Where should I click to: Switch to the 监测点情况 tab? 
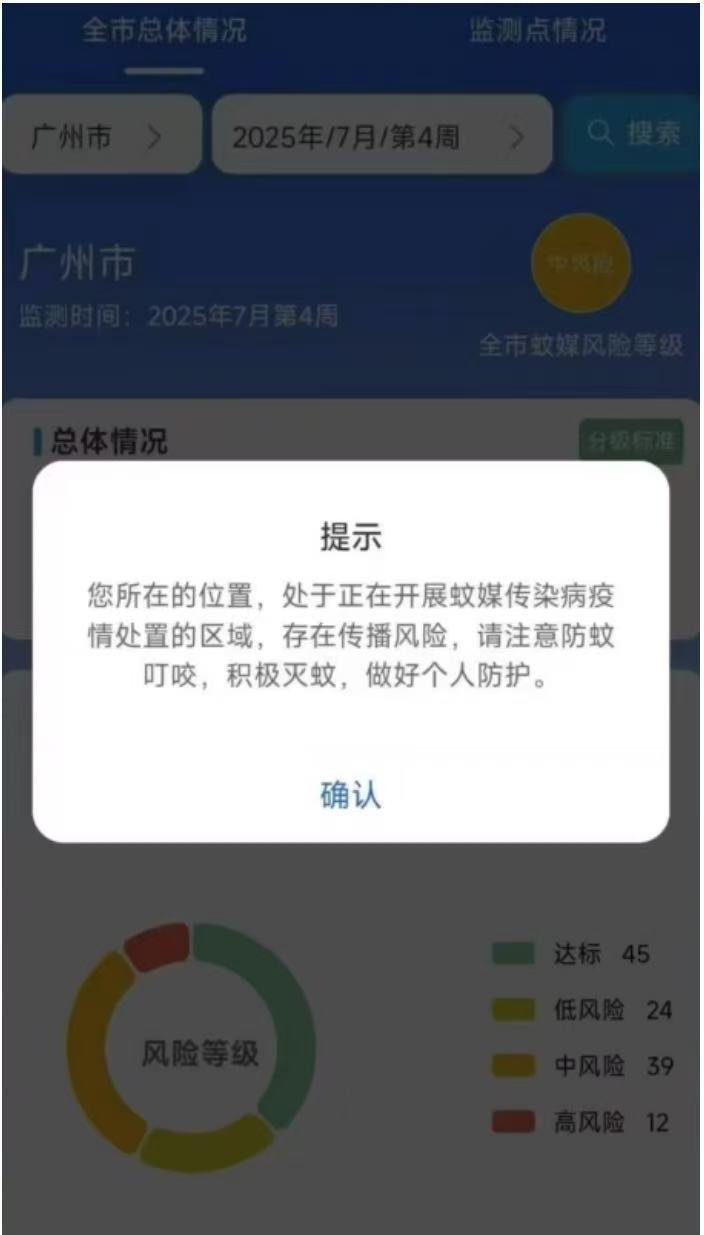[x=537, y=31]
